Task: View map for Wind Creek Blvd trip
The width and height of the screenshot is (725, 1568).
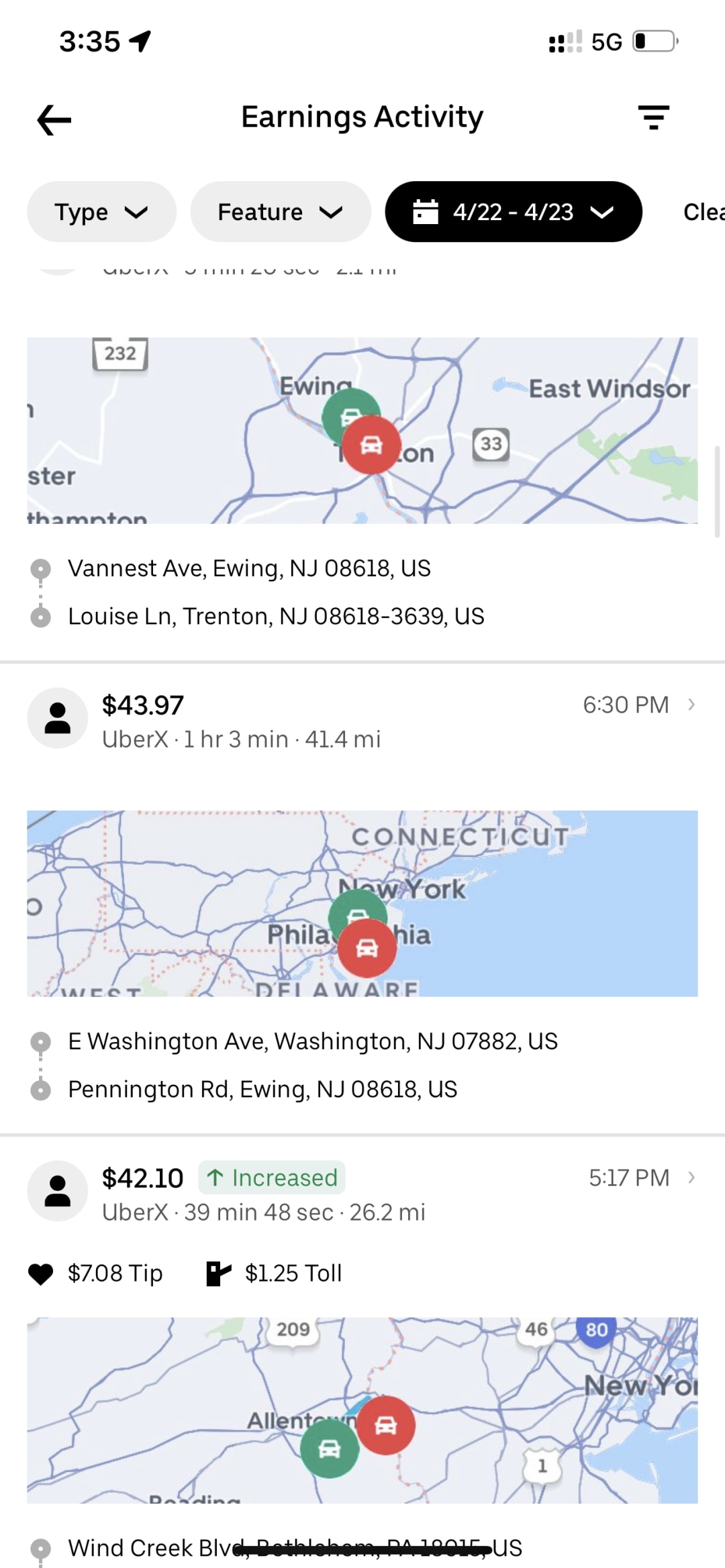Action: coord(362,1410)
